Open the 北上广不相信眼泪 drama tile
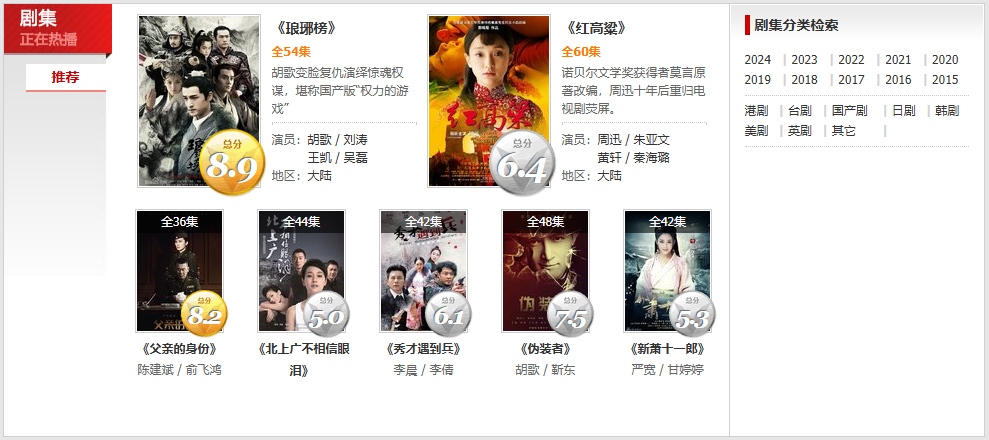The image size is (989, 440). [302, 270]
